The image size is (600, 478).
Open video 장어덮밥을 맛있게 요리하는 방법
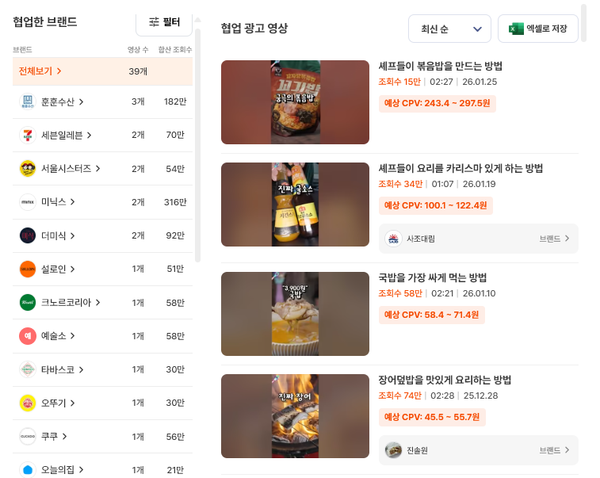pos(445,380)
